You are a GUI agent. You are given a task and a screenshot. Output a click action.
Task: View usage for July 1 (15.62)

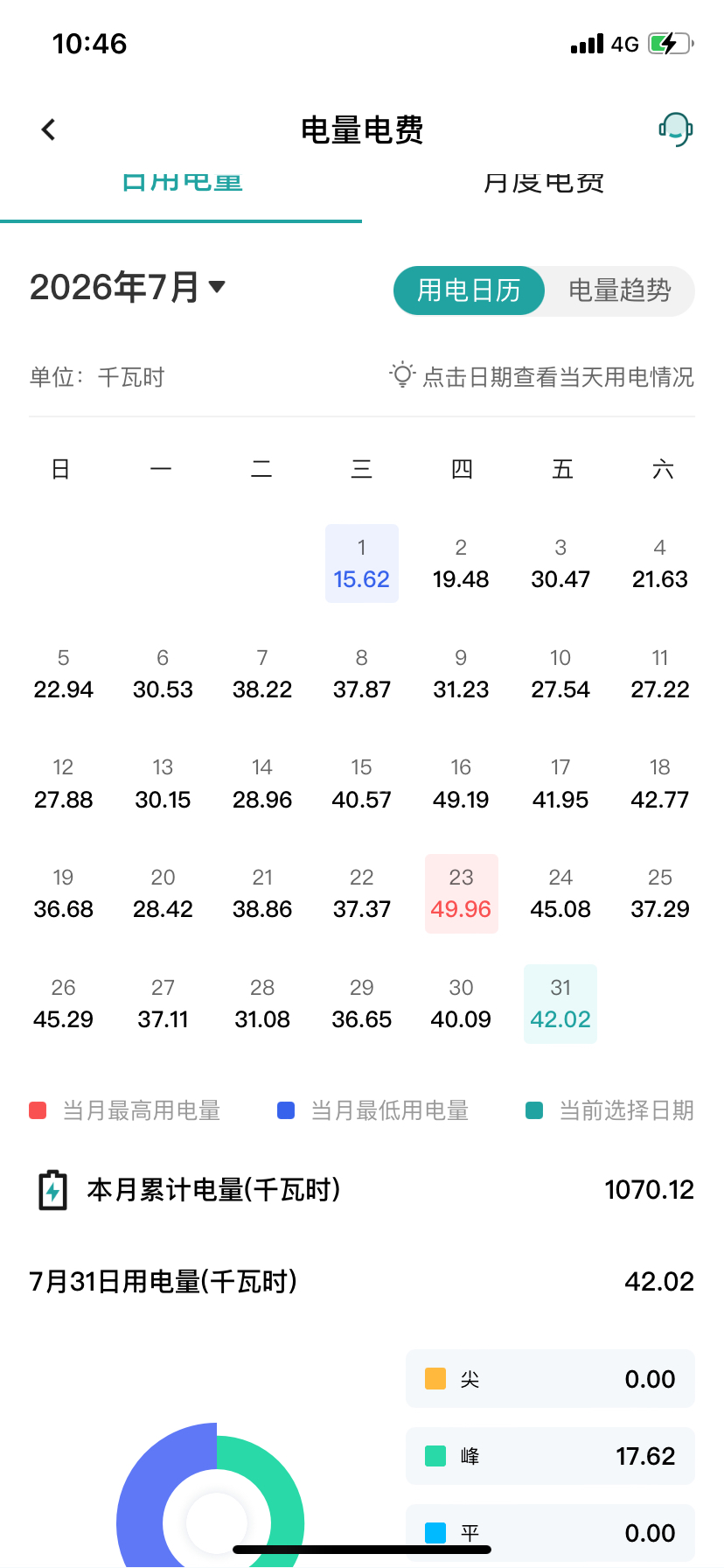point(362,563)
